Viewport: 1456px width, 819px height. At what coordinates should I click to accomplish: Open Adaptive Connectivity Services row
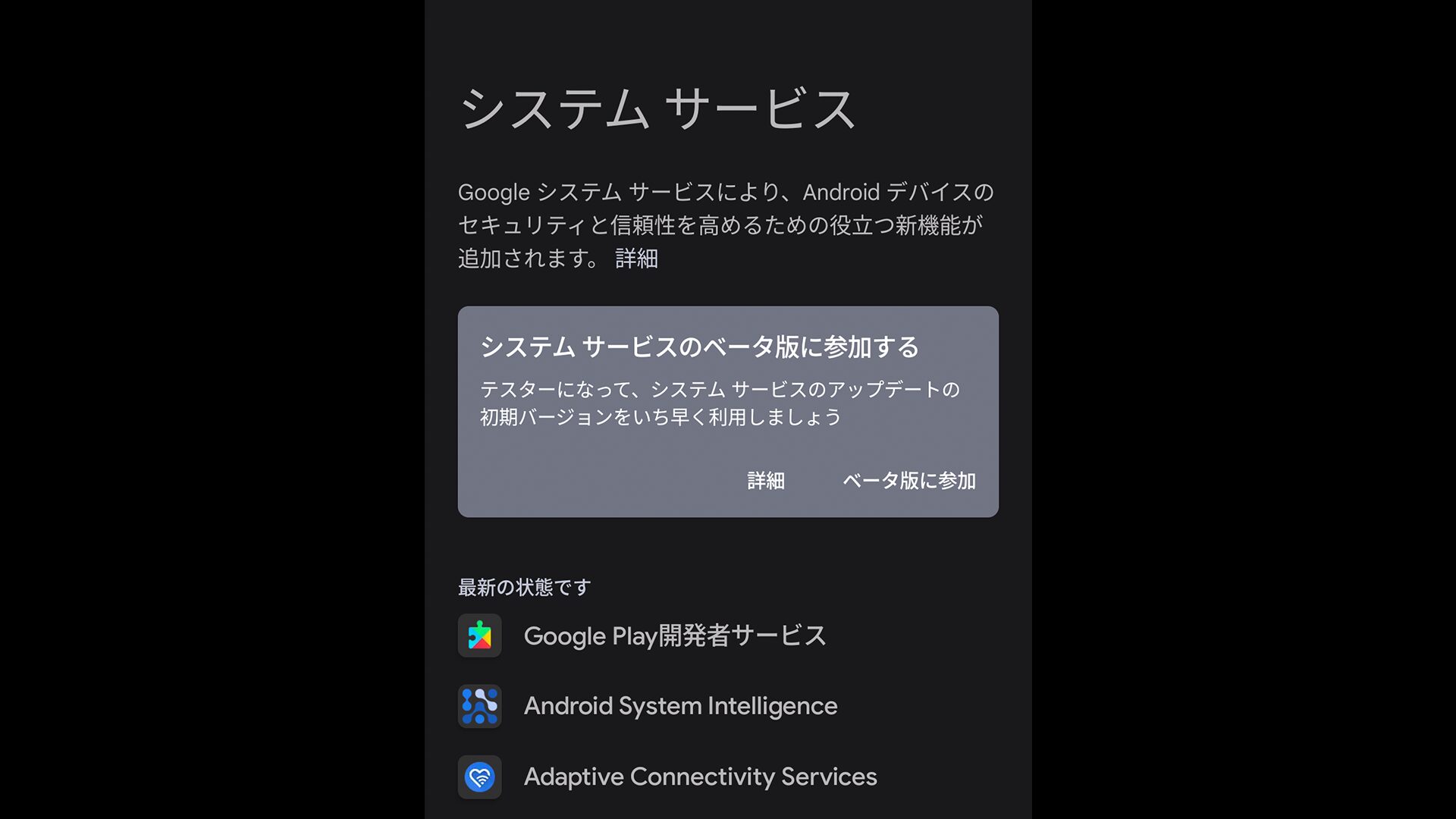[699, 777]
